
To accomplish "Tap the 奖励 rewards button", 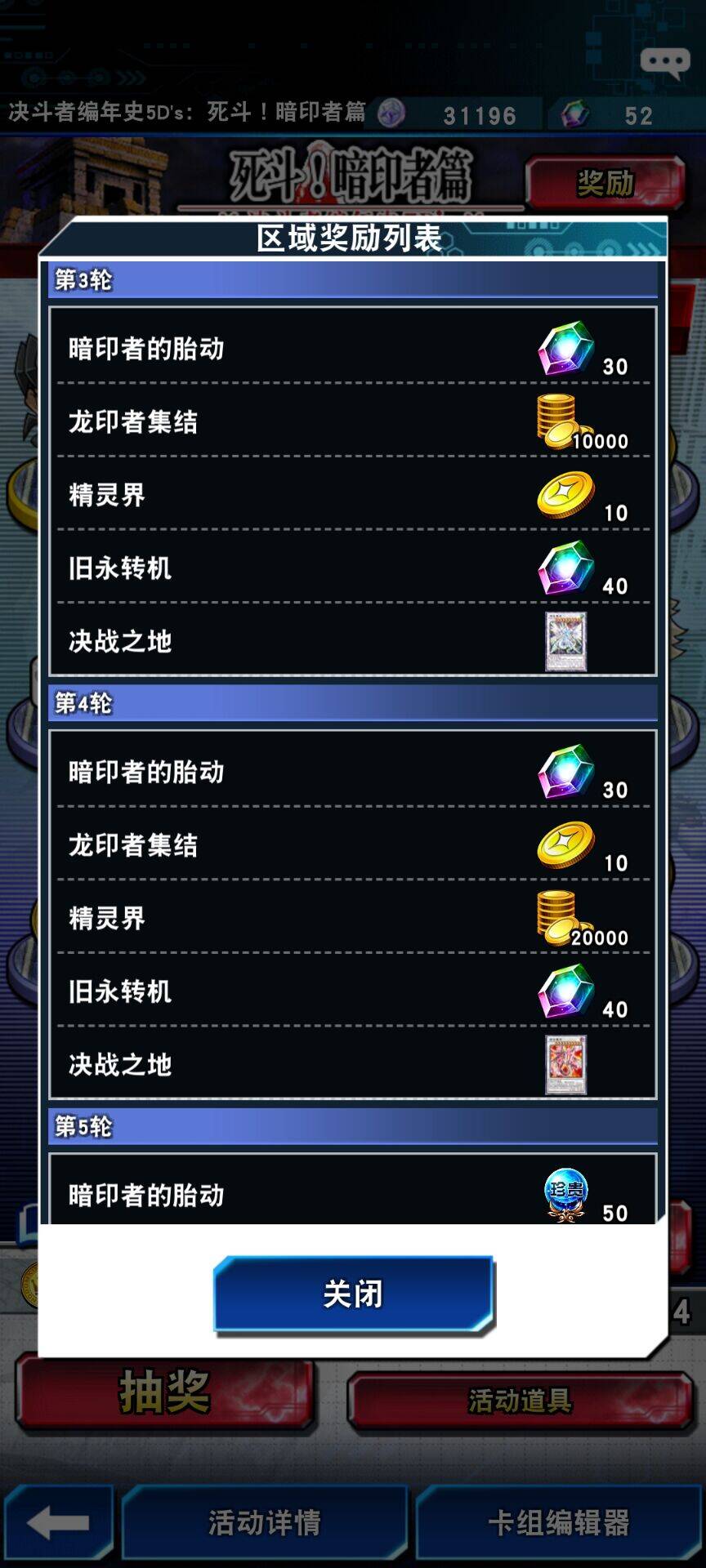I will click(605, 182).
